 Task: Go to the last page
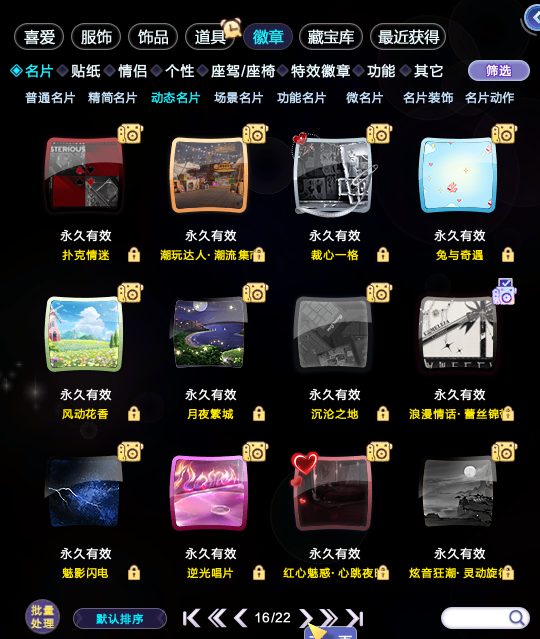point(355,618)
